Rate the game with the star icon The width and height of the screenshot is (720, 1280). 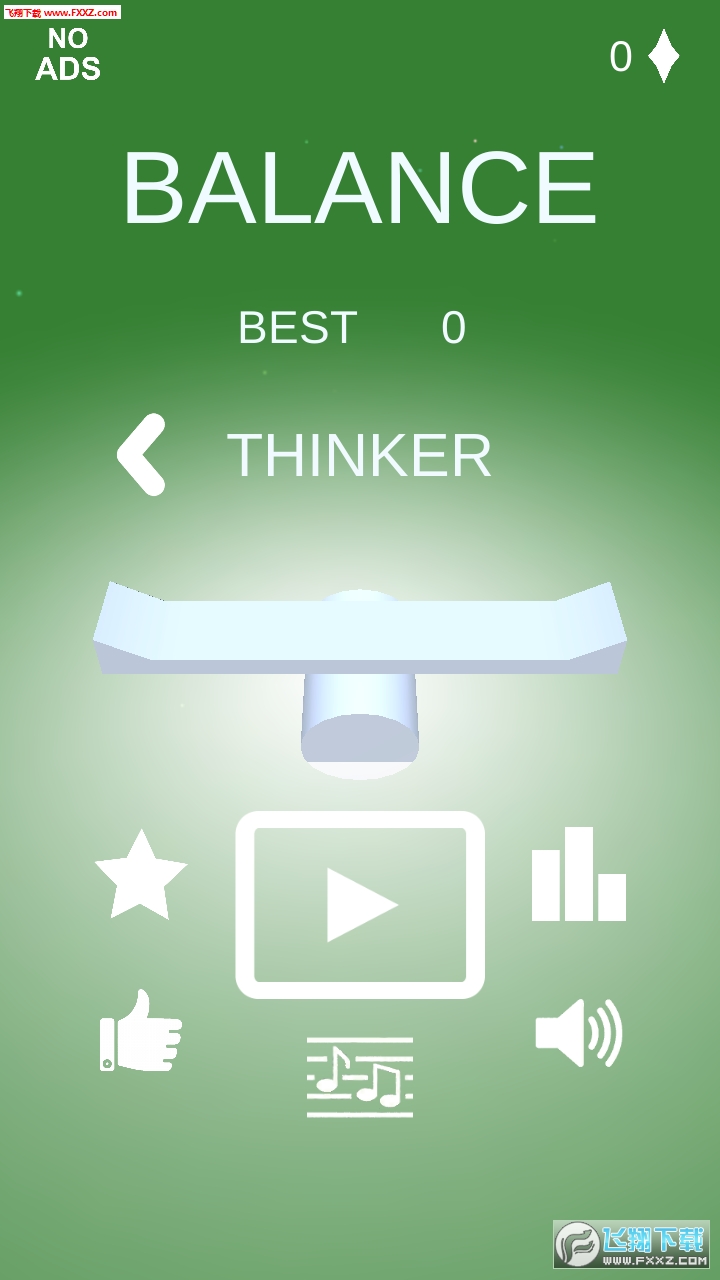click(141, 877)
